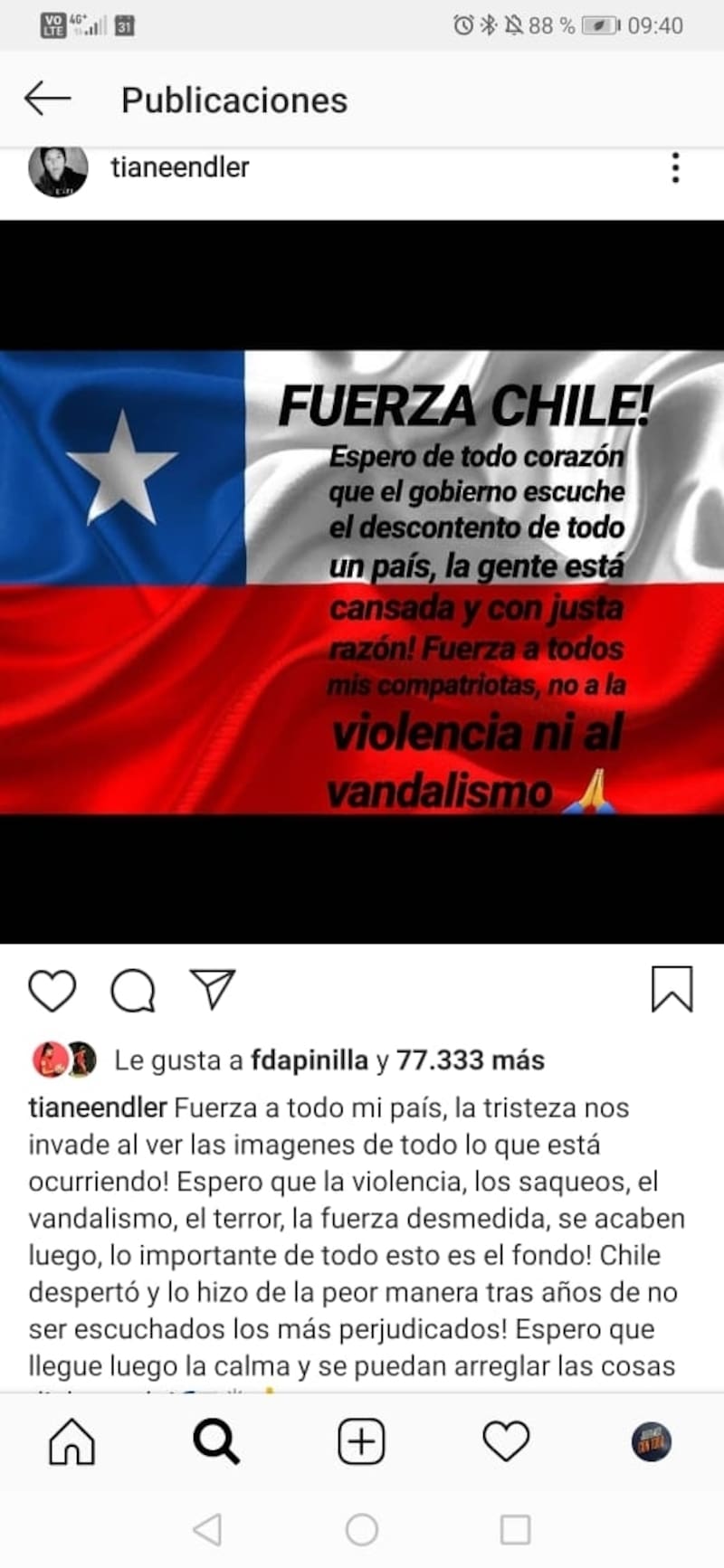Tap the system home circle
The width and height of the screenshot is (724, 1568).
[362, 1530]
